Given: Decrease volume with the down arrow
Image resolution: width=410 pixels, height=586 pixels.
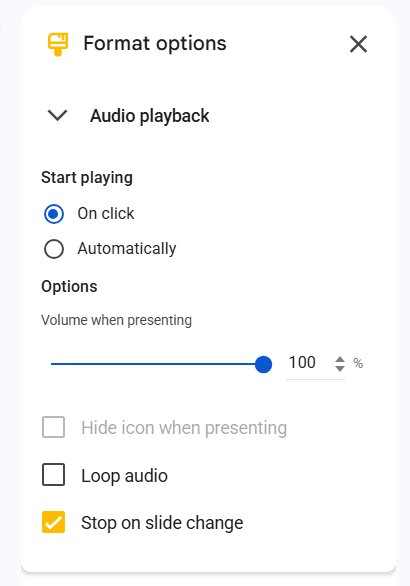Looking at the screenshot, I should [x=340, y=368].
